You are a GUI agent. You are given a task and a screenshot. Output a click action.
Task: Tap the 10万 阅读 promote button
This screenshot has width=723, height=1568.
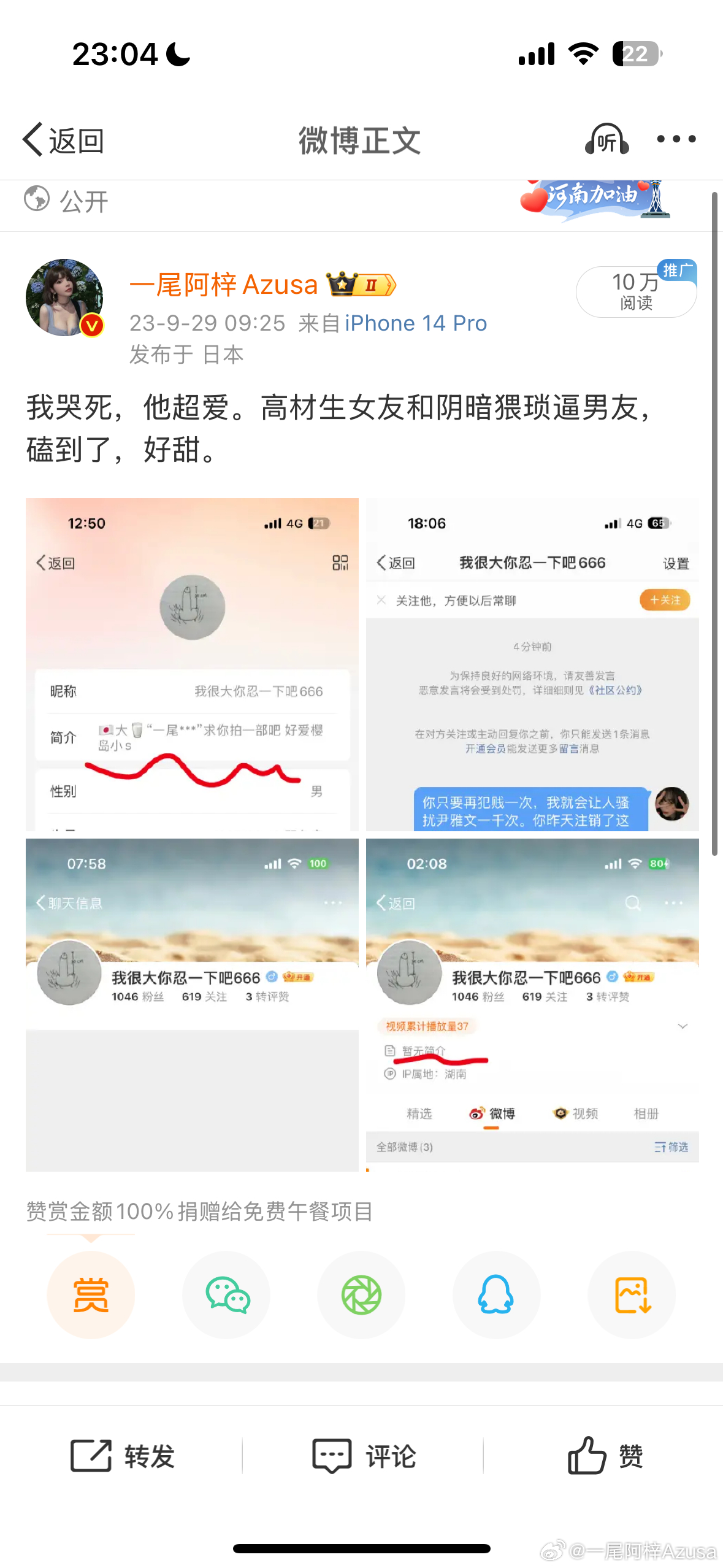[x=636, y=292]
